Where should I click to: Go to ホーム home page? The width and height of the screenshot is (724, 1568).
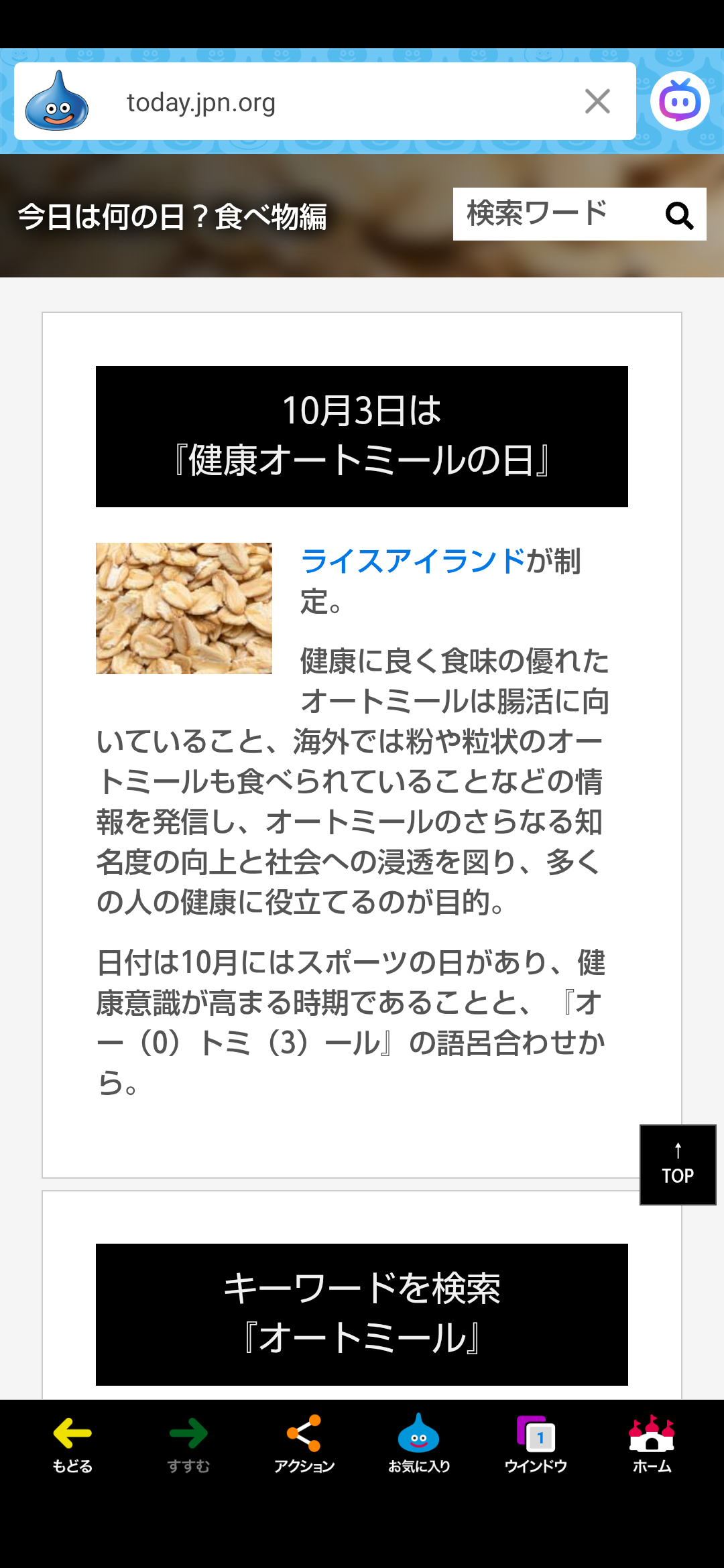click(x=652, y=1443)
